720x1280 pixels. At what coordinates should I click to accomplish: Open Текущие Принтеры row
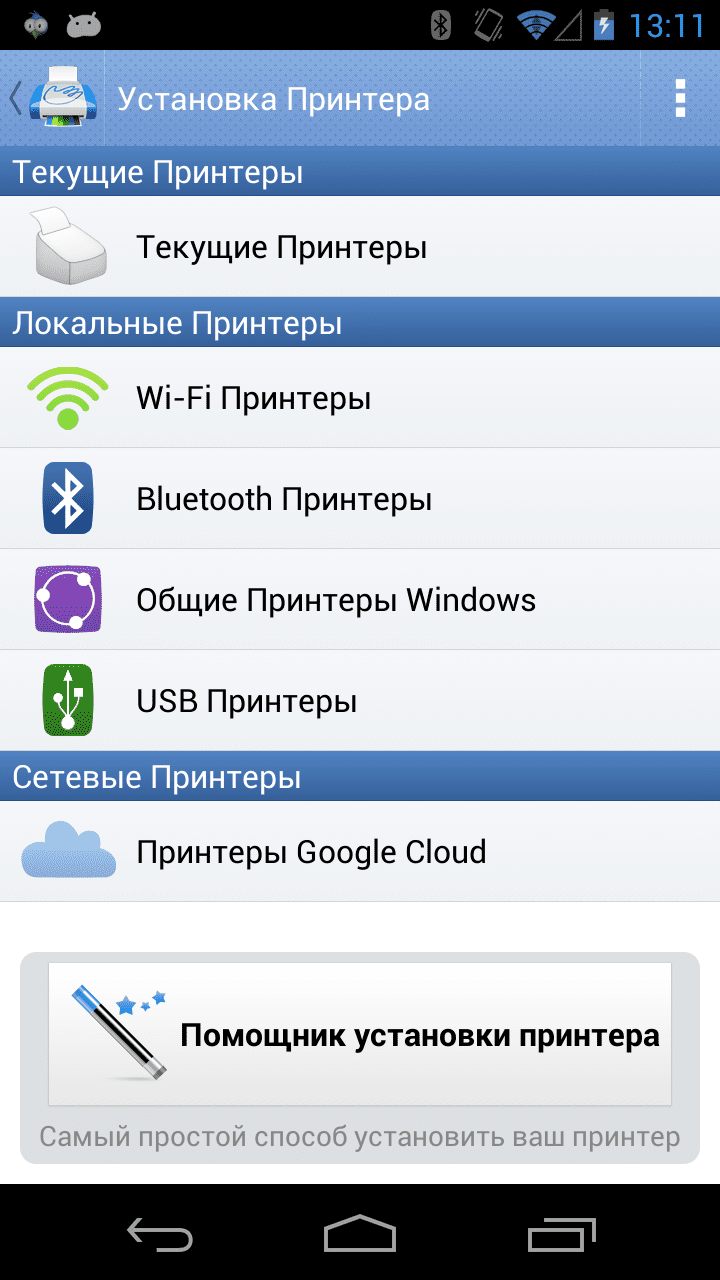click(360, 247)
